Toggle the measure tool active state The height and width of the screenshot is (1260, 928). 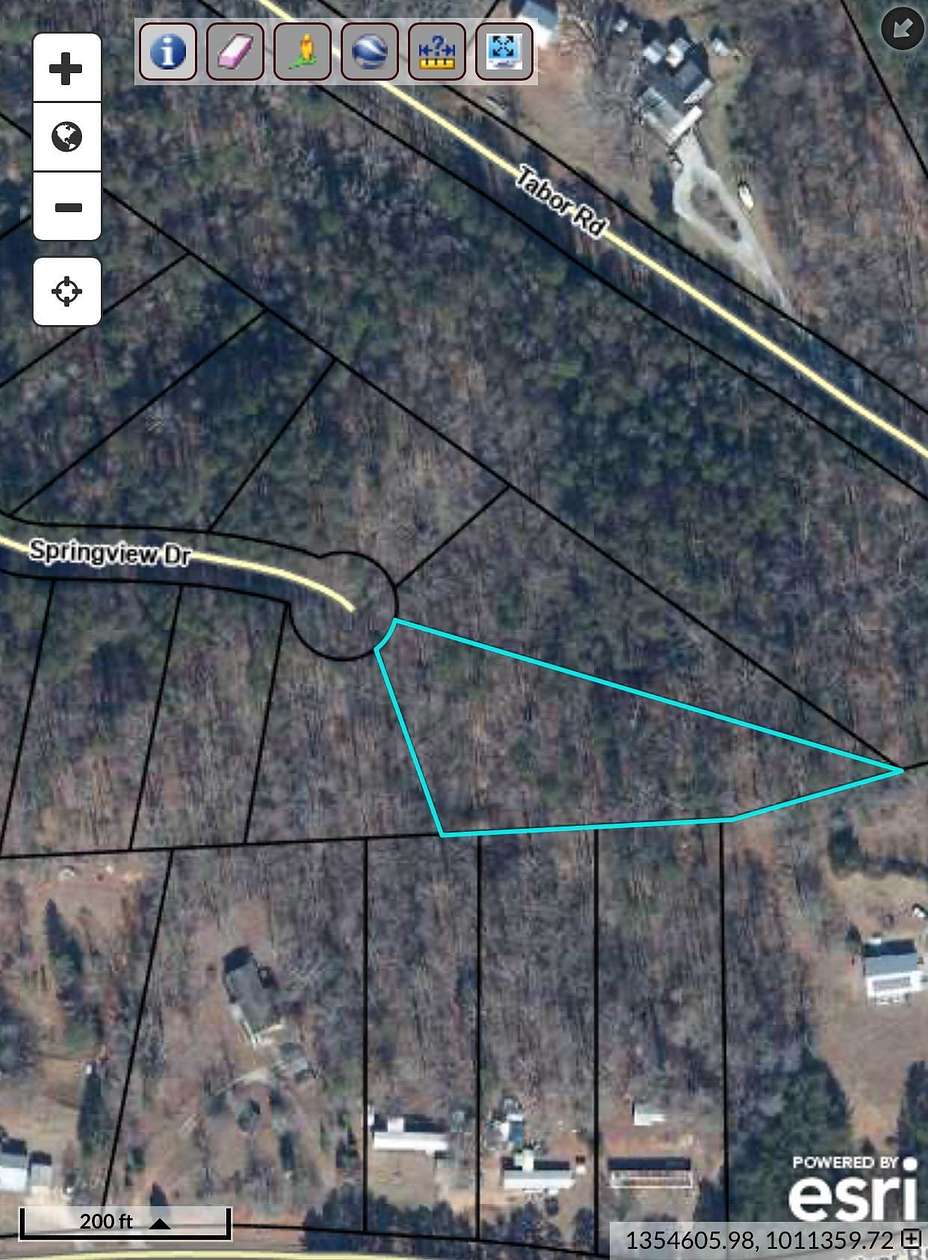pyautogui.click(x=437, y=52)
